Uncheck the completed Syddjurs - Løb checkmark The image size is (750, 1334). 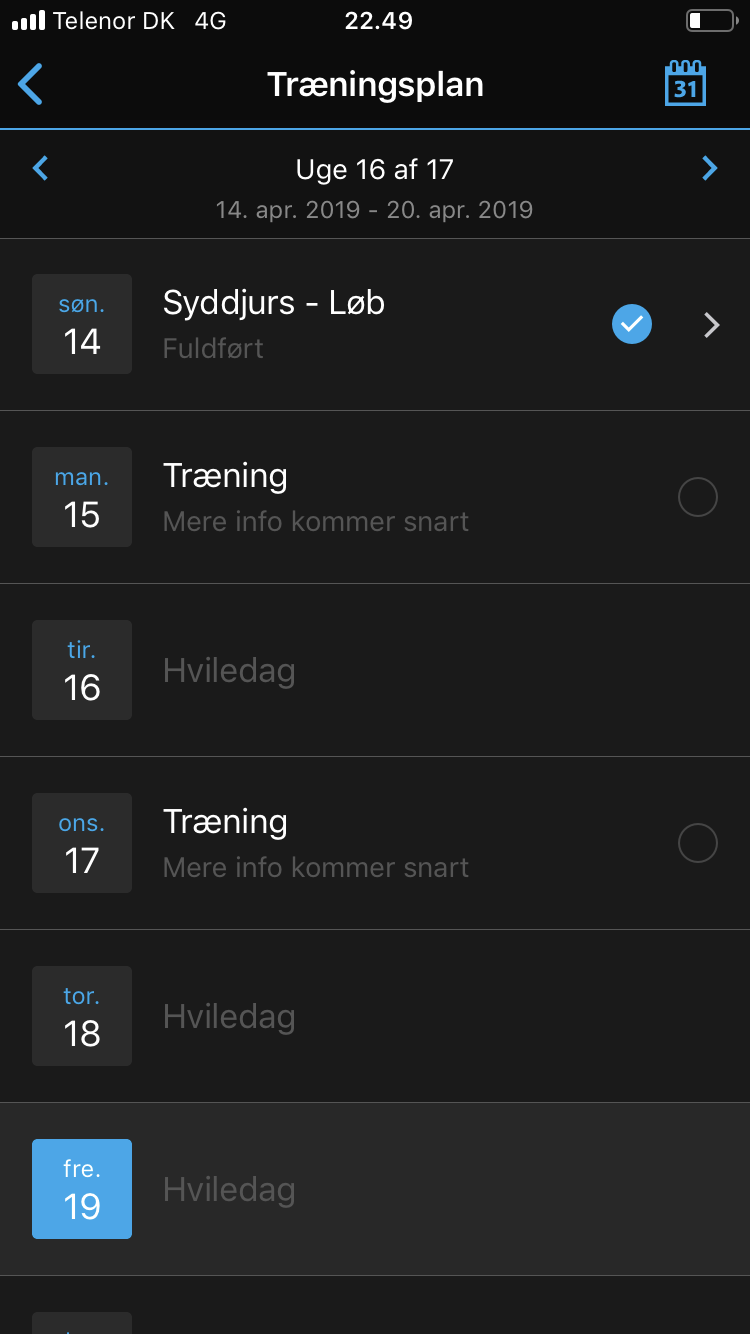pyautogui.click(x=632, y=324)
